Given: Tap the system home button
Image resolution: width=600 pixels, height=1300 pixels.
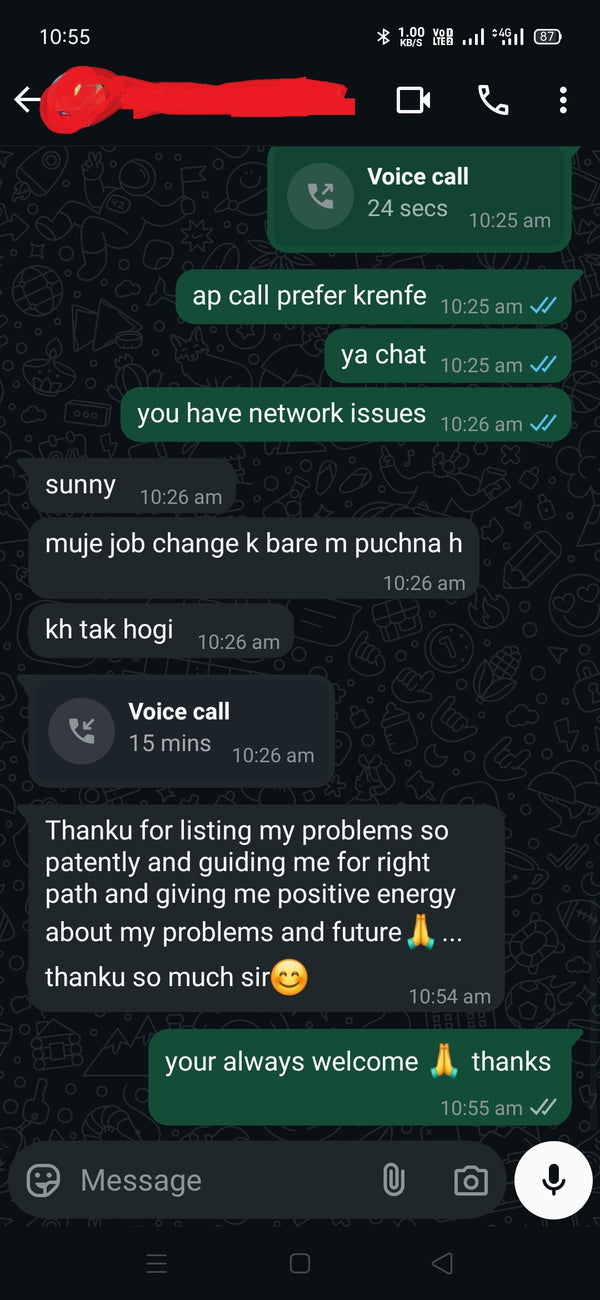Looking at the screenshot, I should (299, 1263).
